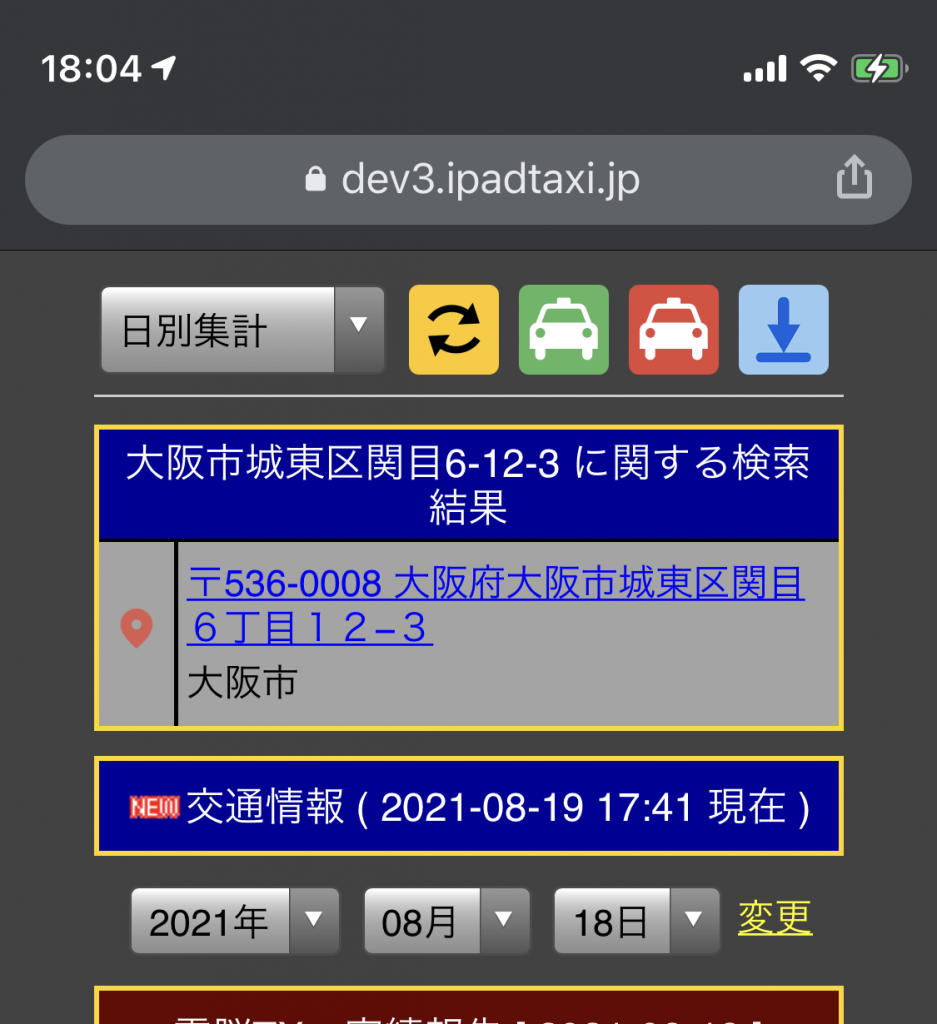
Task: Open the 2021年 year dropdown
Action: [235, 921]
